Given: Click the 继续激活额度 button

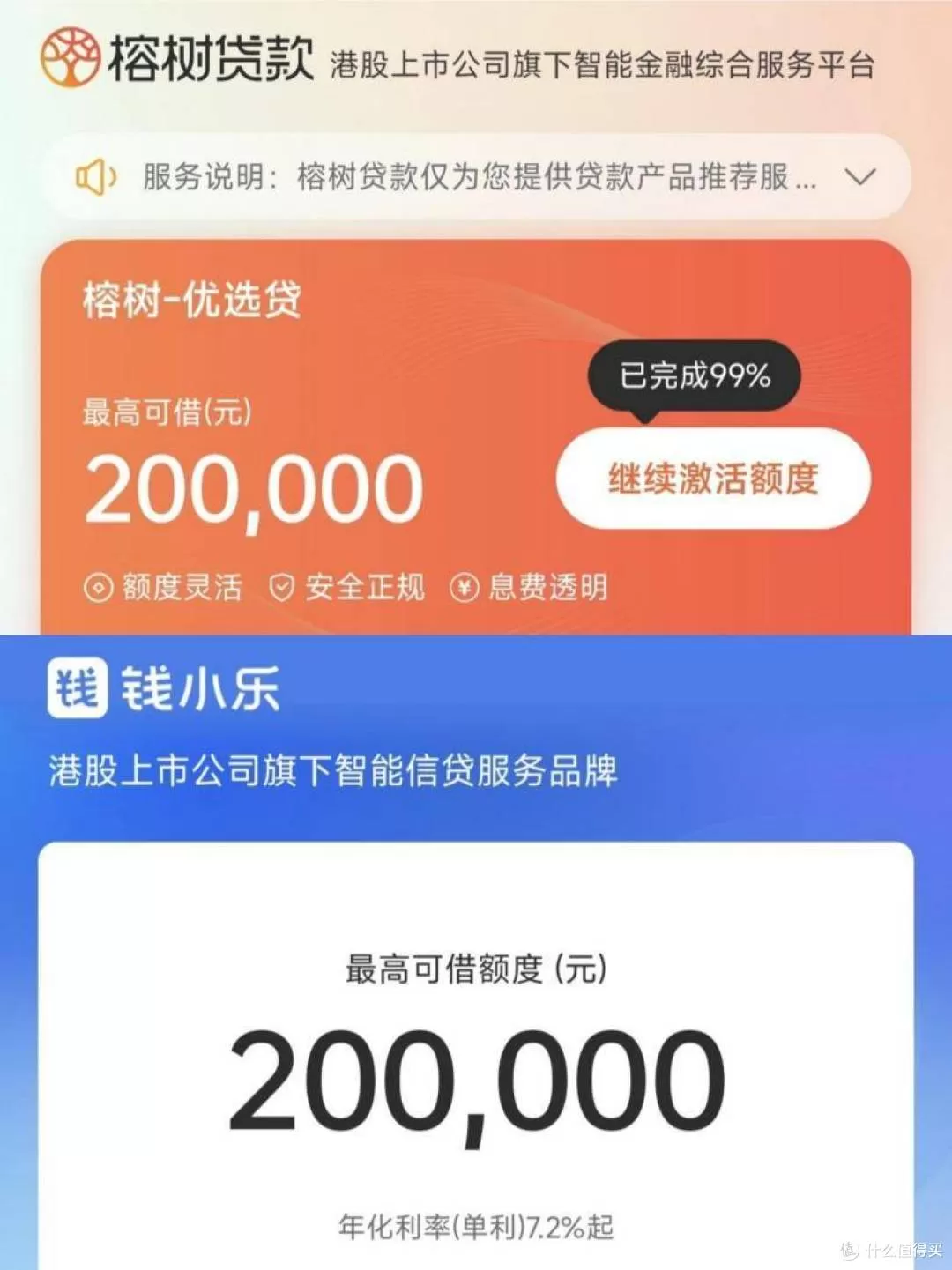Looking at the screenshot, I should 712,479.
